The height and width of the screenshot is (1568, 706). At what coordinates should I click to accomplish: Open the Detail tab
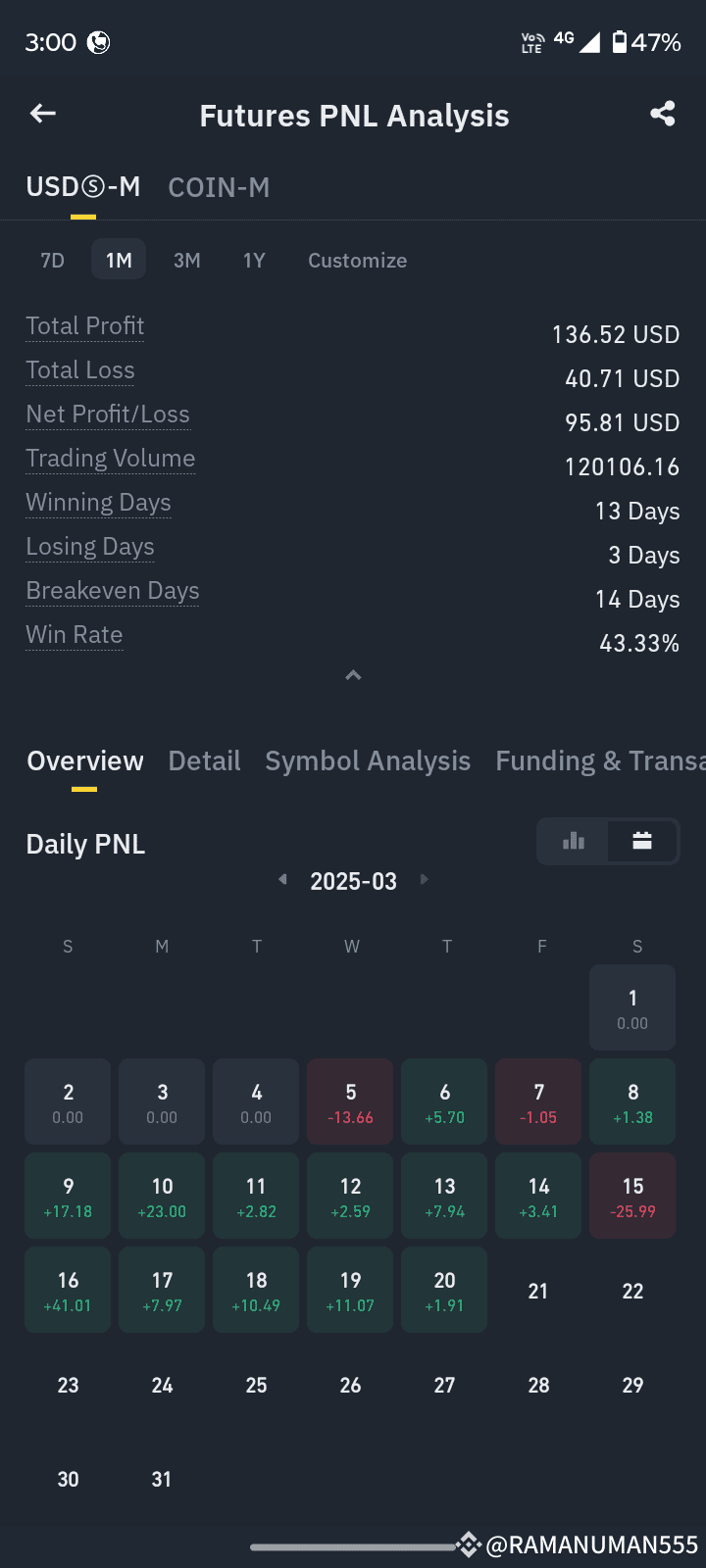[x=204, y=761]
